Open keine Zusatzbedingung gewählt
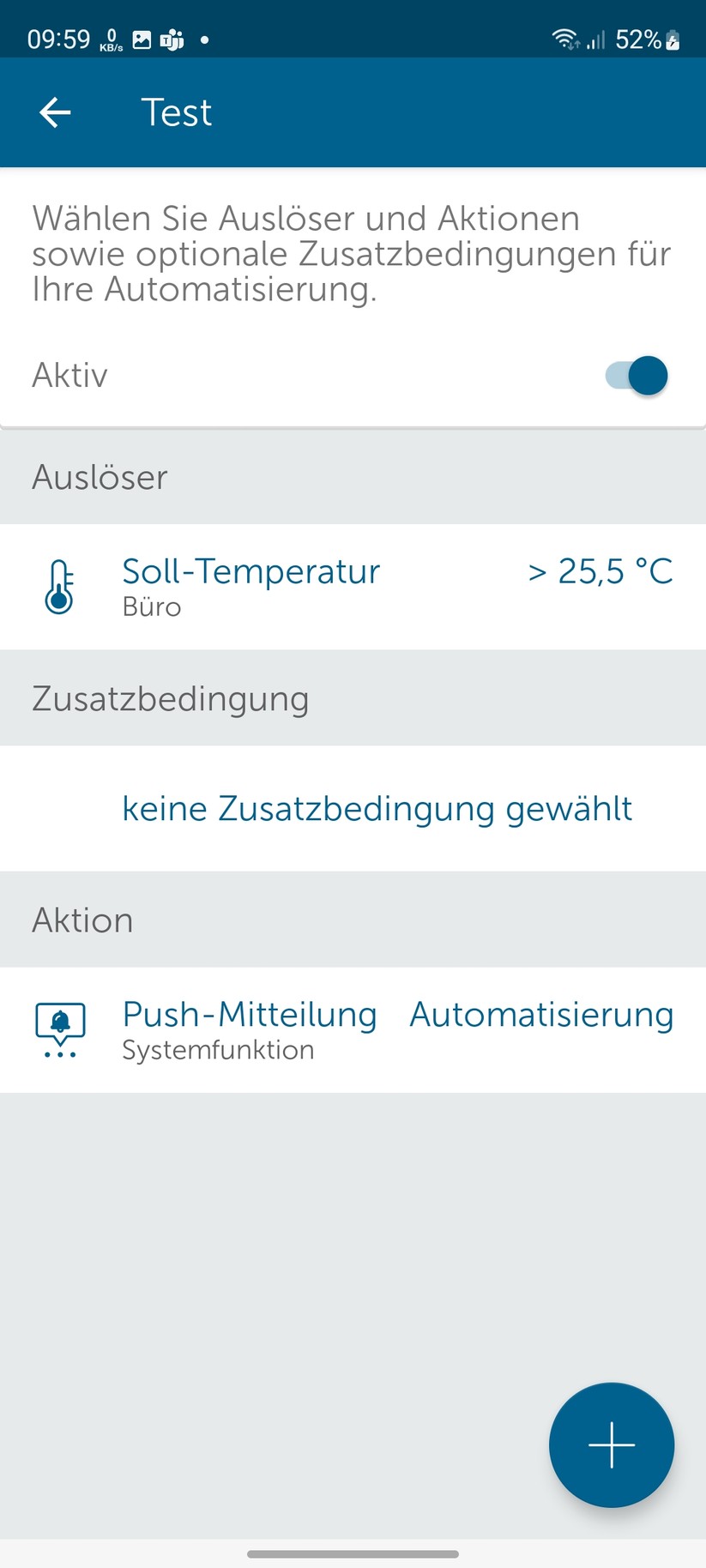This screenshot has height=1568, width=706. pos(377,807)
